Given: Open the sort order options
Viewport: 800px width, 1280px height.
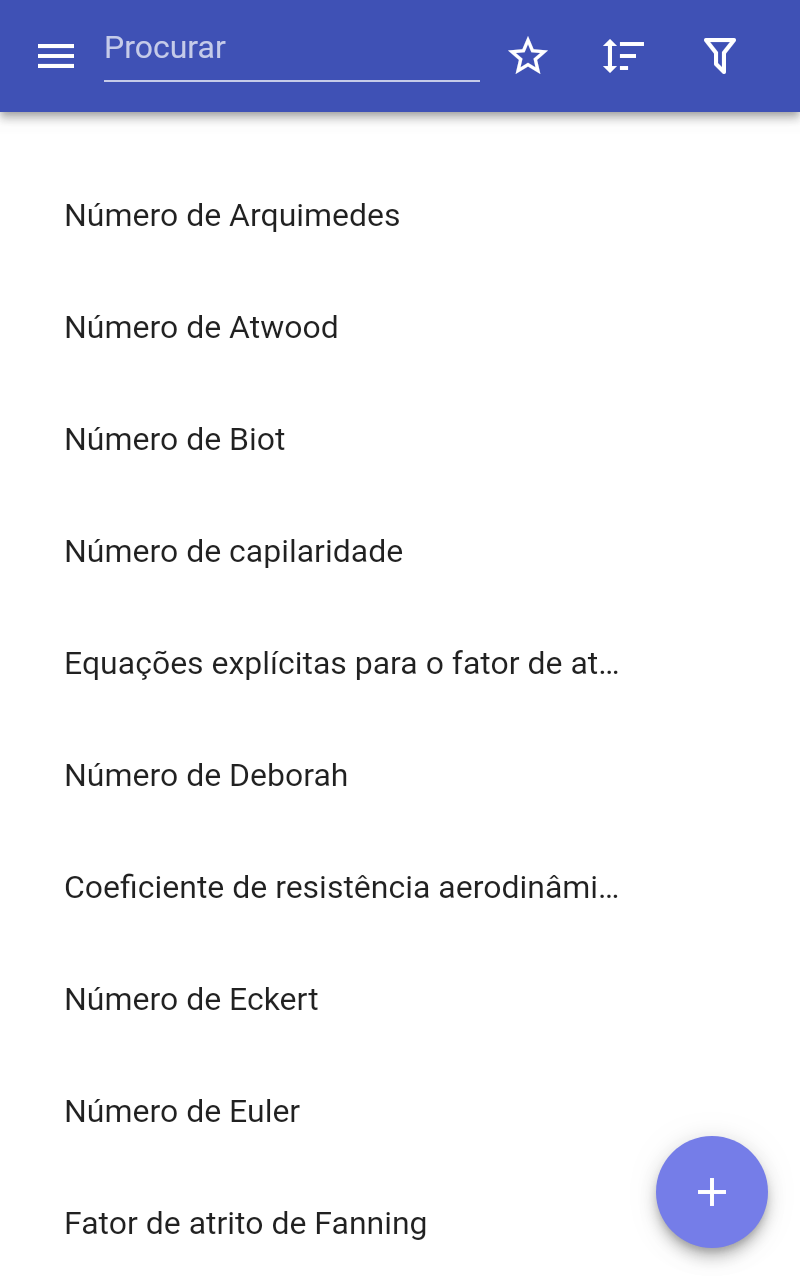Looking at the screenshot, I should 623,56.
